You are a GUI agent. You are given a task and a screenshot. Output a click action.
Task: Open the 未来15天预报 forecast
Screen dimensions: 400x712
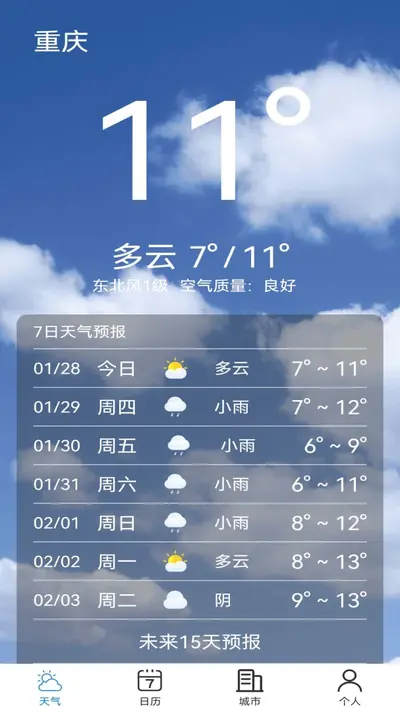(x=200, y=642)
